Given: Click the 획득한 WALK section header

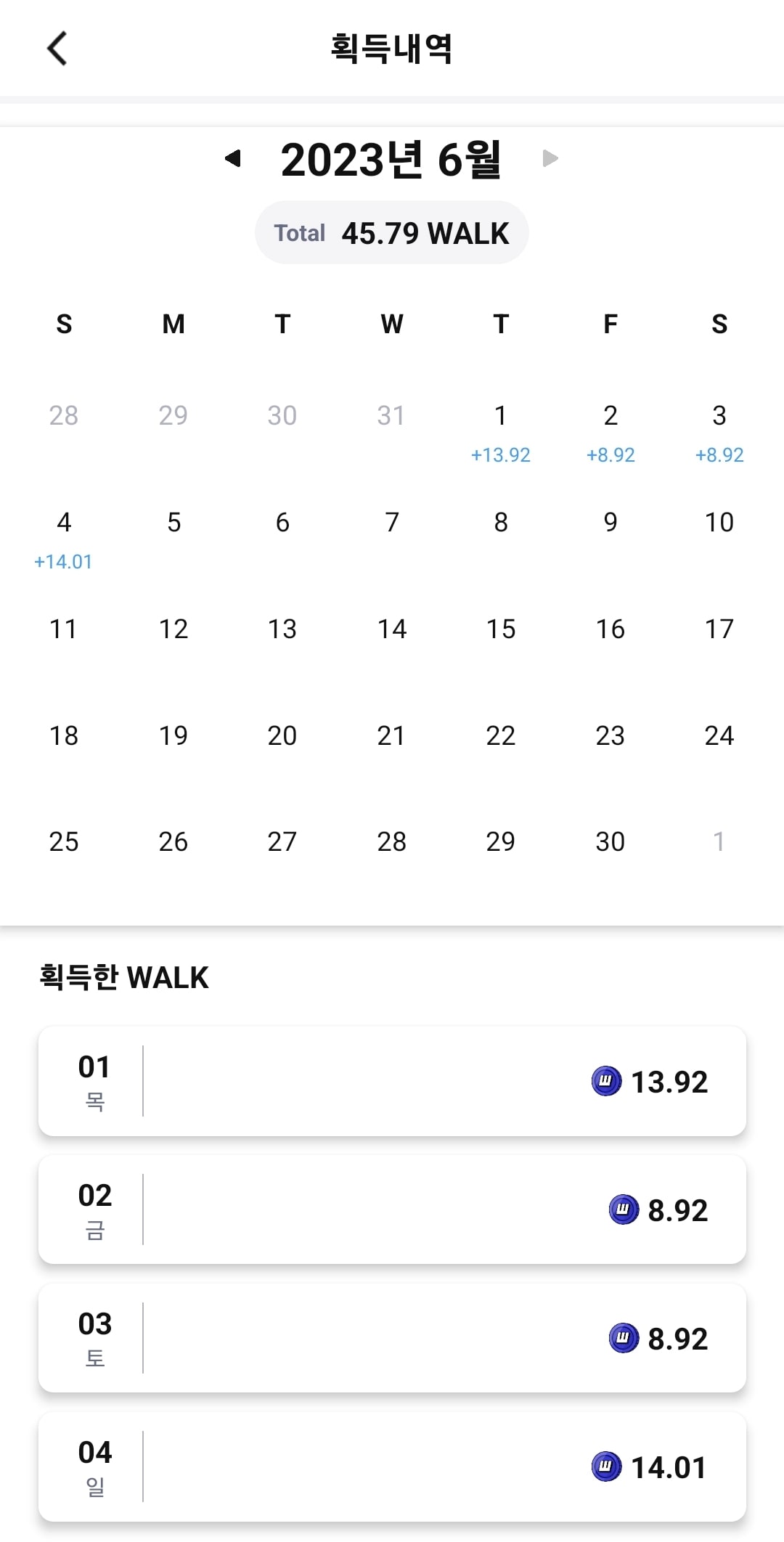Looking at the screenshot, I should pos(122,978).
